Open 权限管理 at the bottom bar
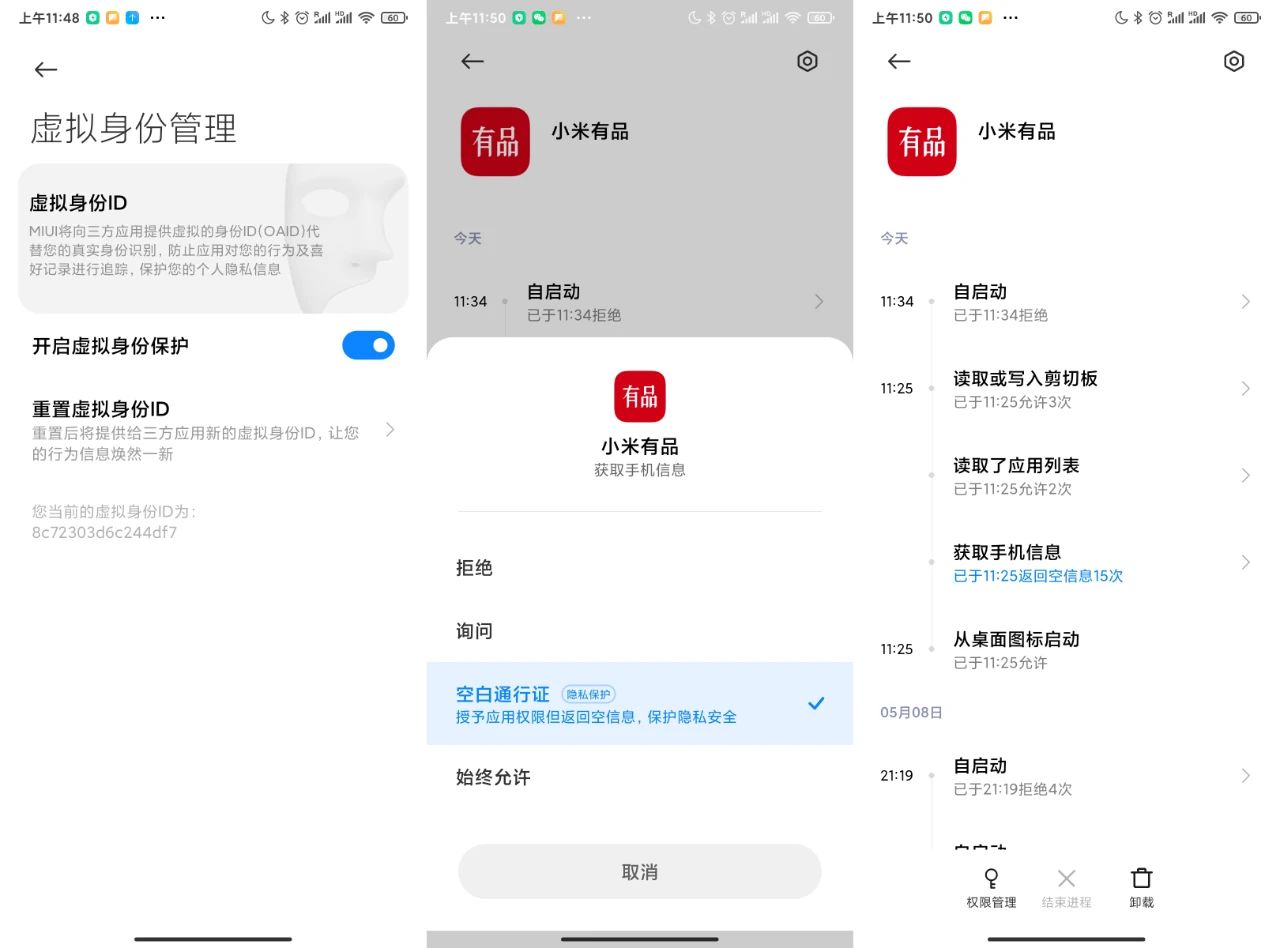1280x948 pixels. [x=991, y=887]
